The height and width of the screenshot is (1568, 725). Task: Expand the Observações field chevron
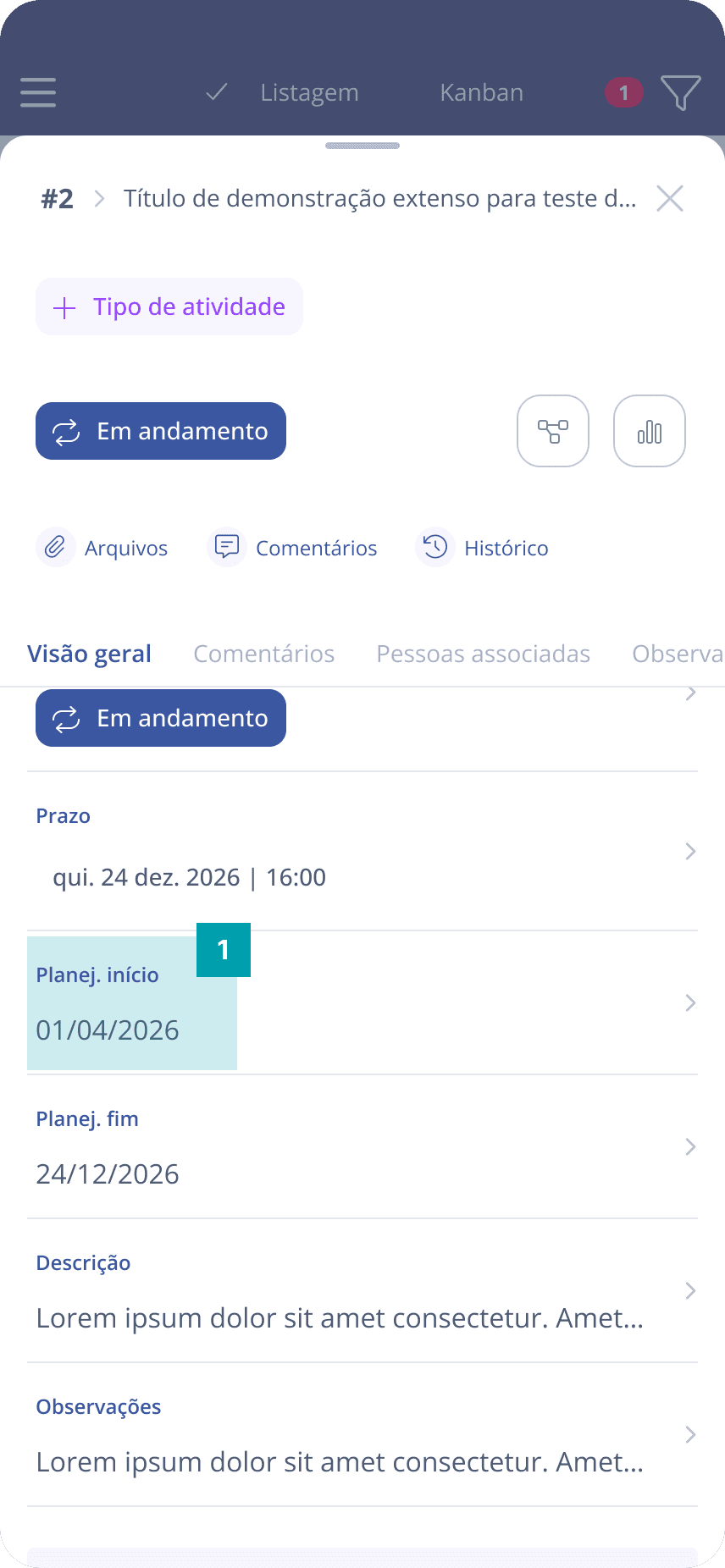pyautogui.click(x=689, y=1435)
